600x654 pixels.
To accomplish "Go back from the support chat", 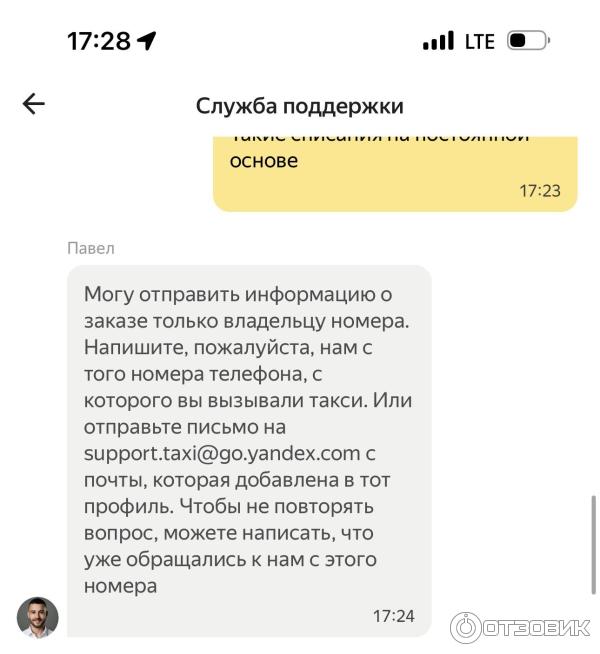I will pos(34,104).
